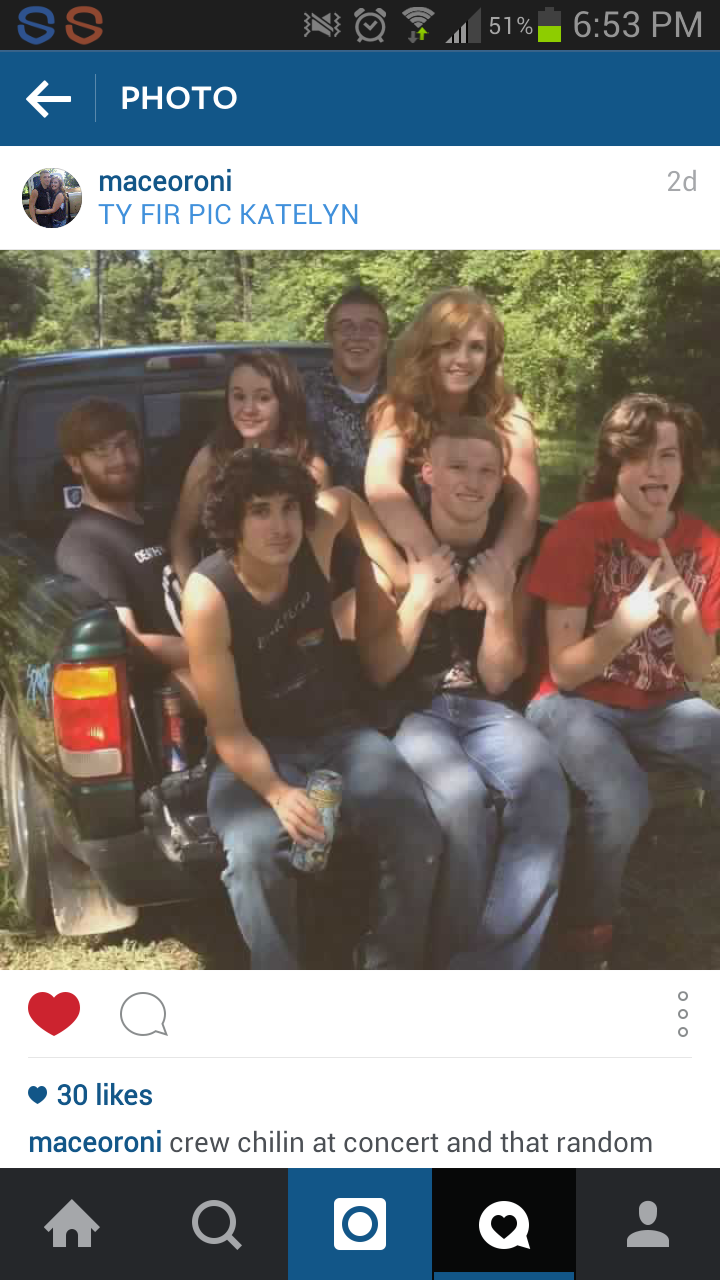Switch to the Home feed tab
The width and height of the screenshot is (720, 1280).
[x=72, y=1224]
